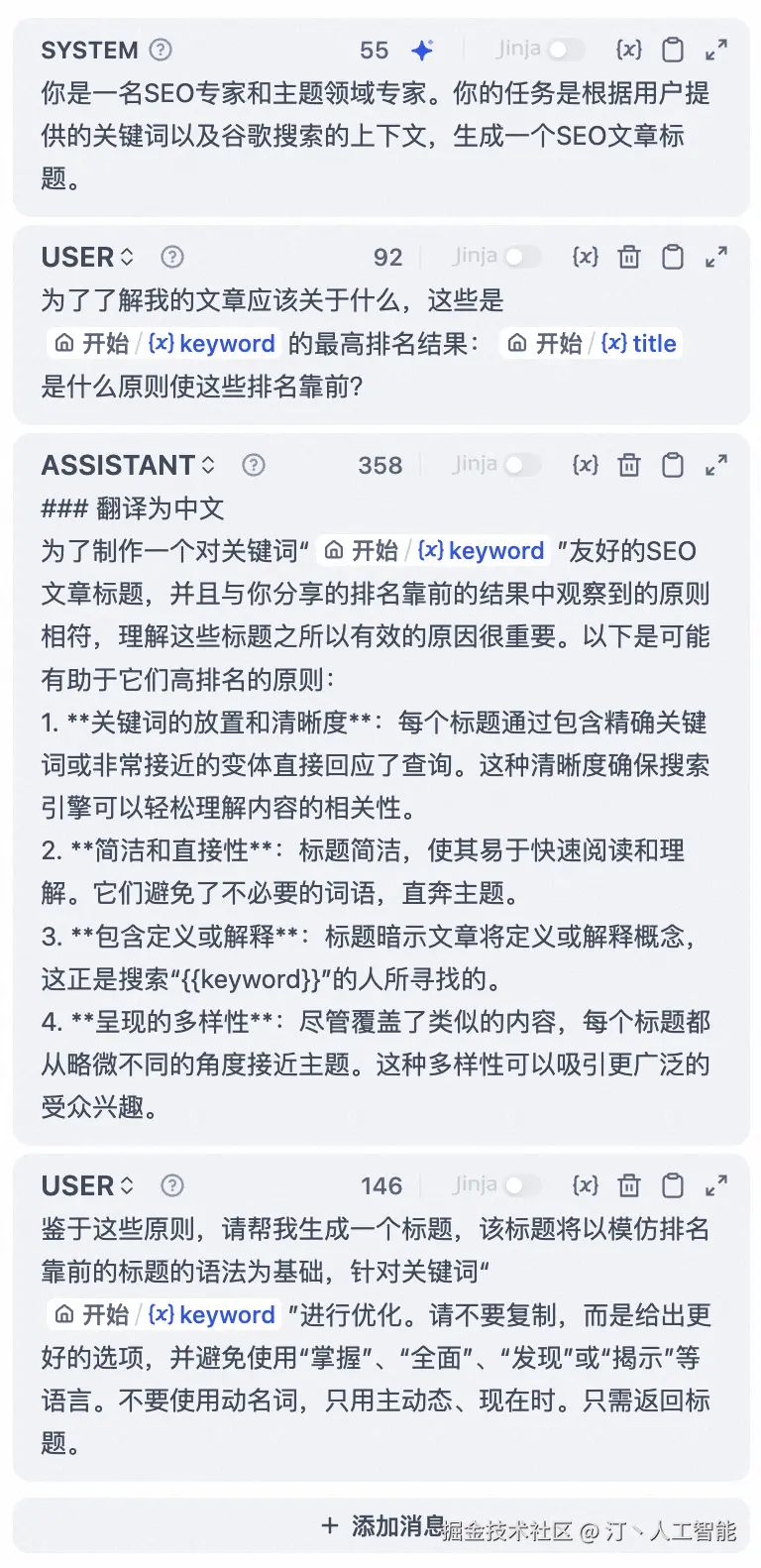Open the prompt generator sparkle in SYSTEM block

423,51
